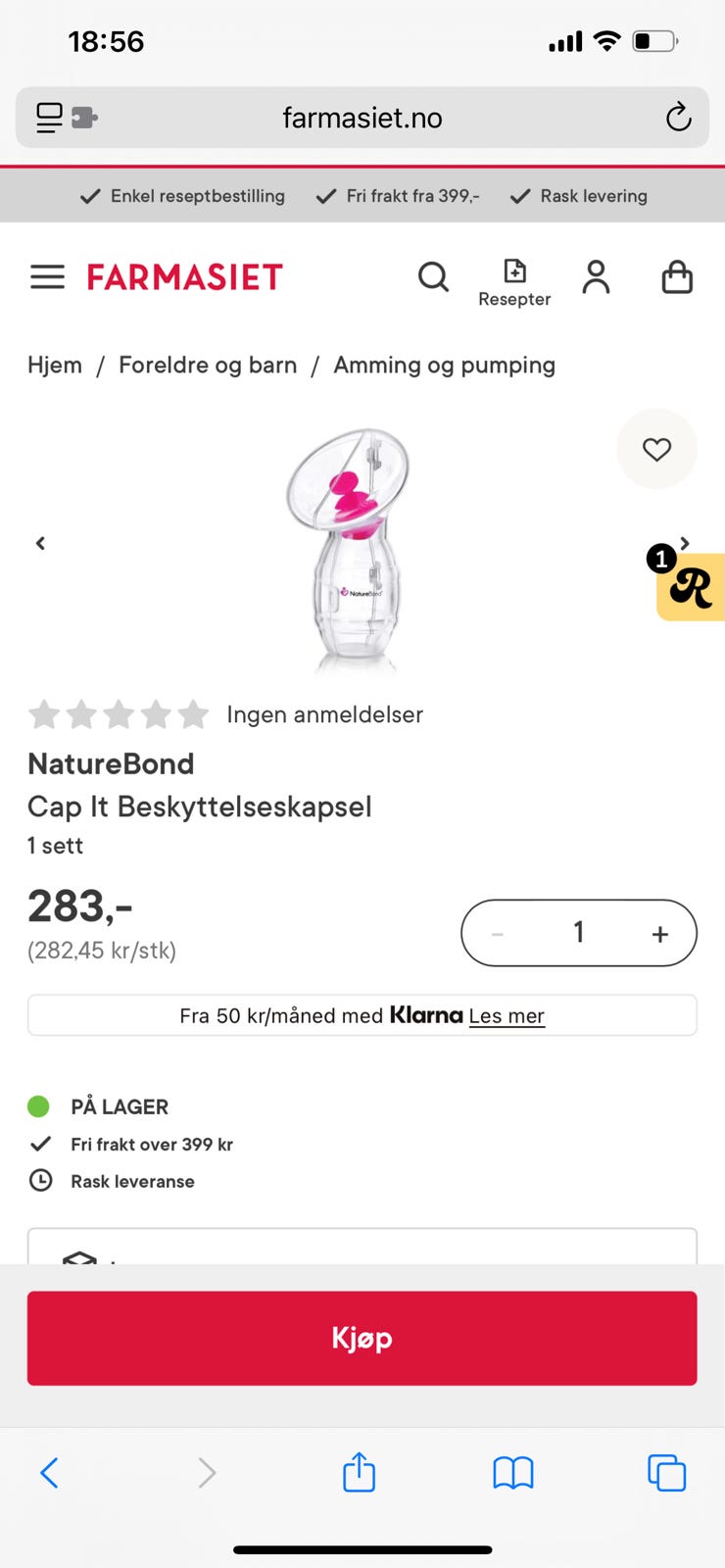
Task: Increase quantity with the plus button
Action: (659, 934)
